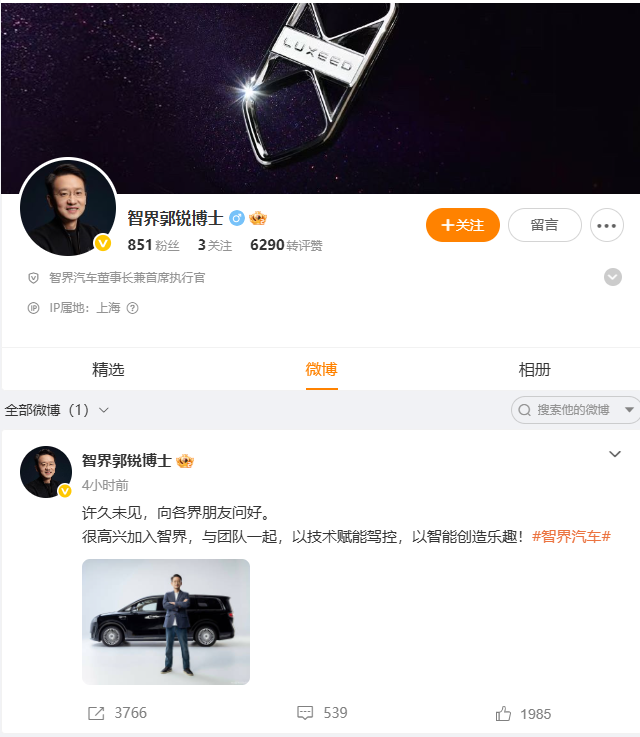Open the author avatar on the post
The height and width of the screenshot is (737, 640).
[46, 471]
